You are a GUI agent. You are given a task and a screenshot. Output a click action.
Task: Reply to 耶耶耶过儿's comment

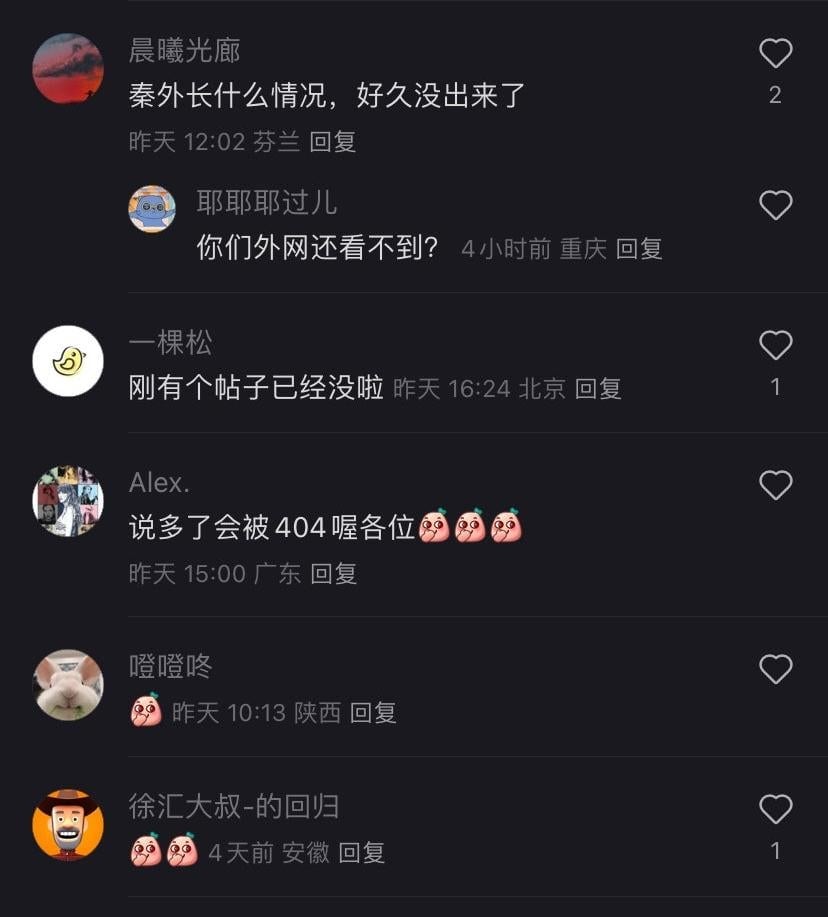point(639,249)
